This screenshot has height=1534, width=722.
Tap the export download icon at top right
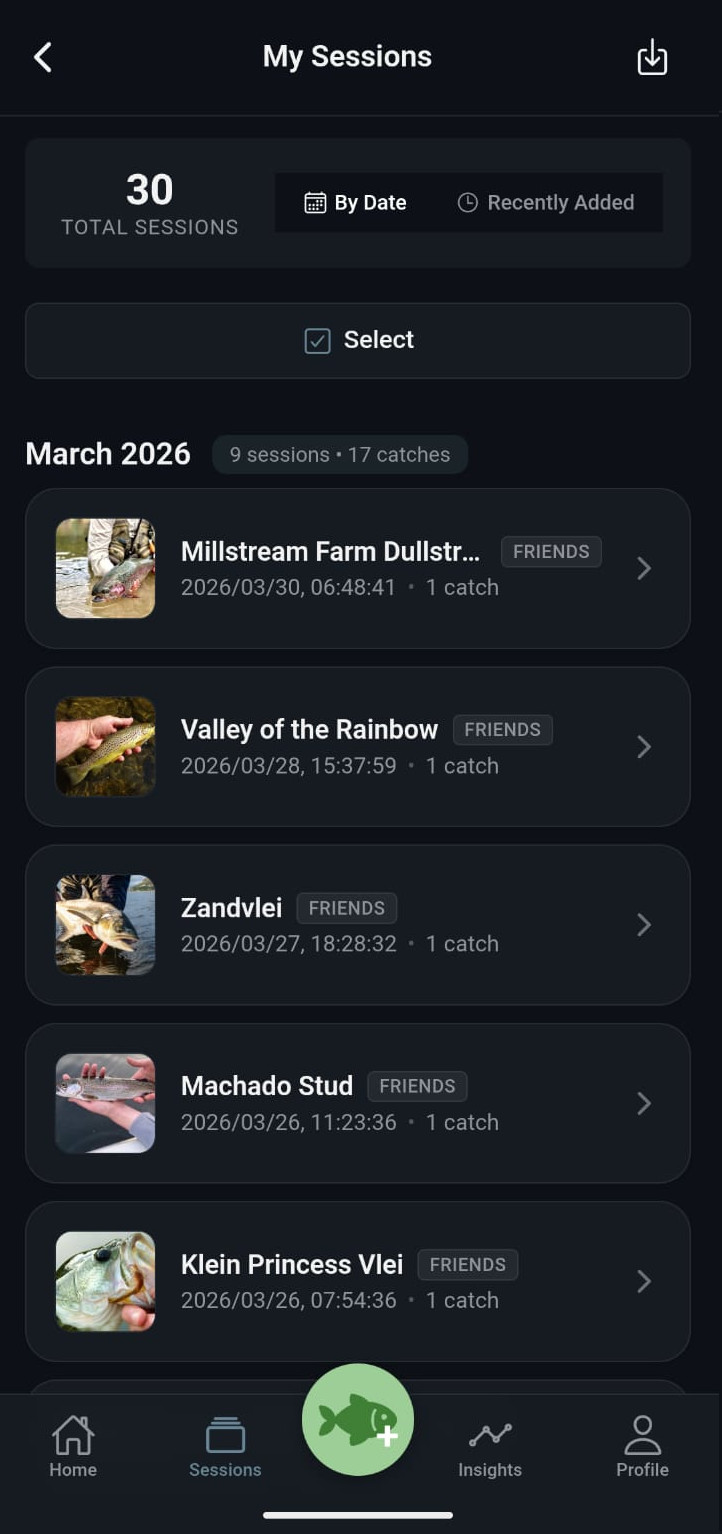(x=651, y=57)
